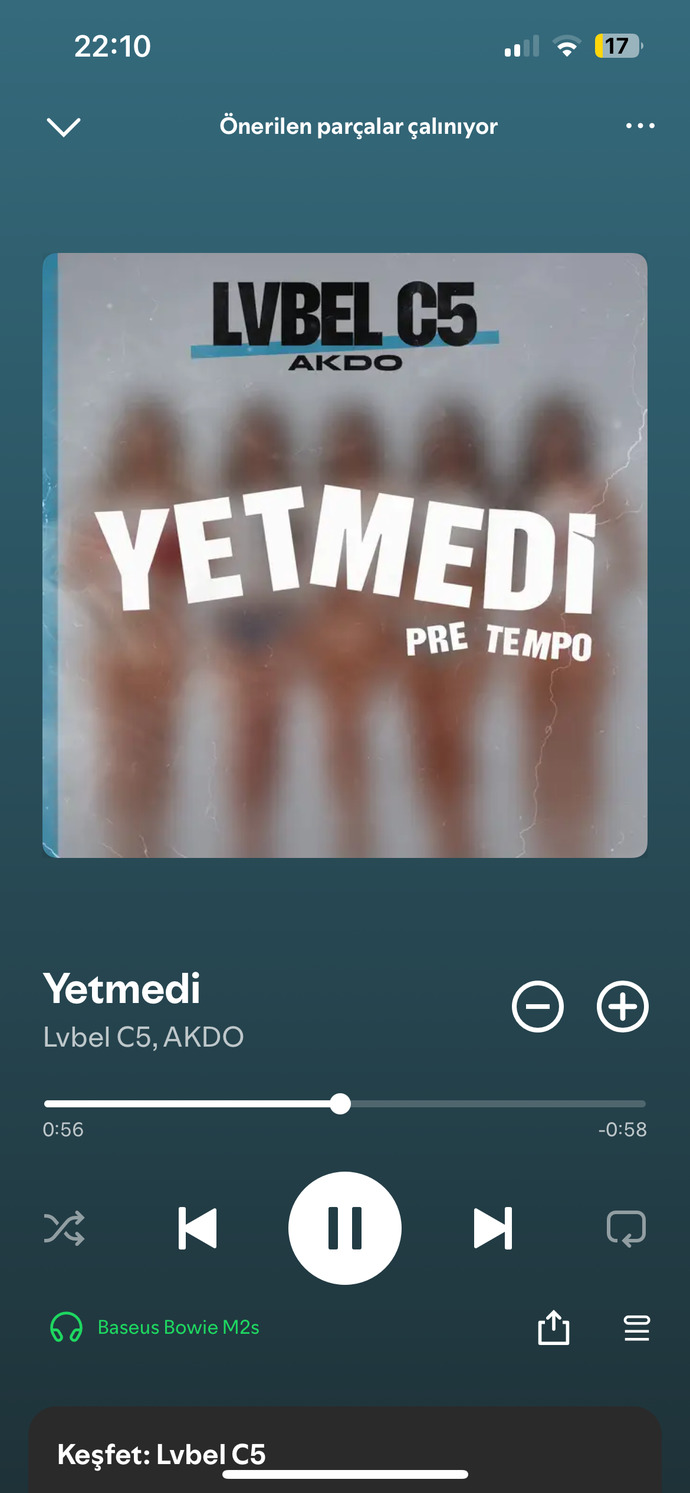Open the Keşfet: Lvbel C5 card

coord(345,1450)
